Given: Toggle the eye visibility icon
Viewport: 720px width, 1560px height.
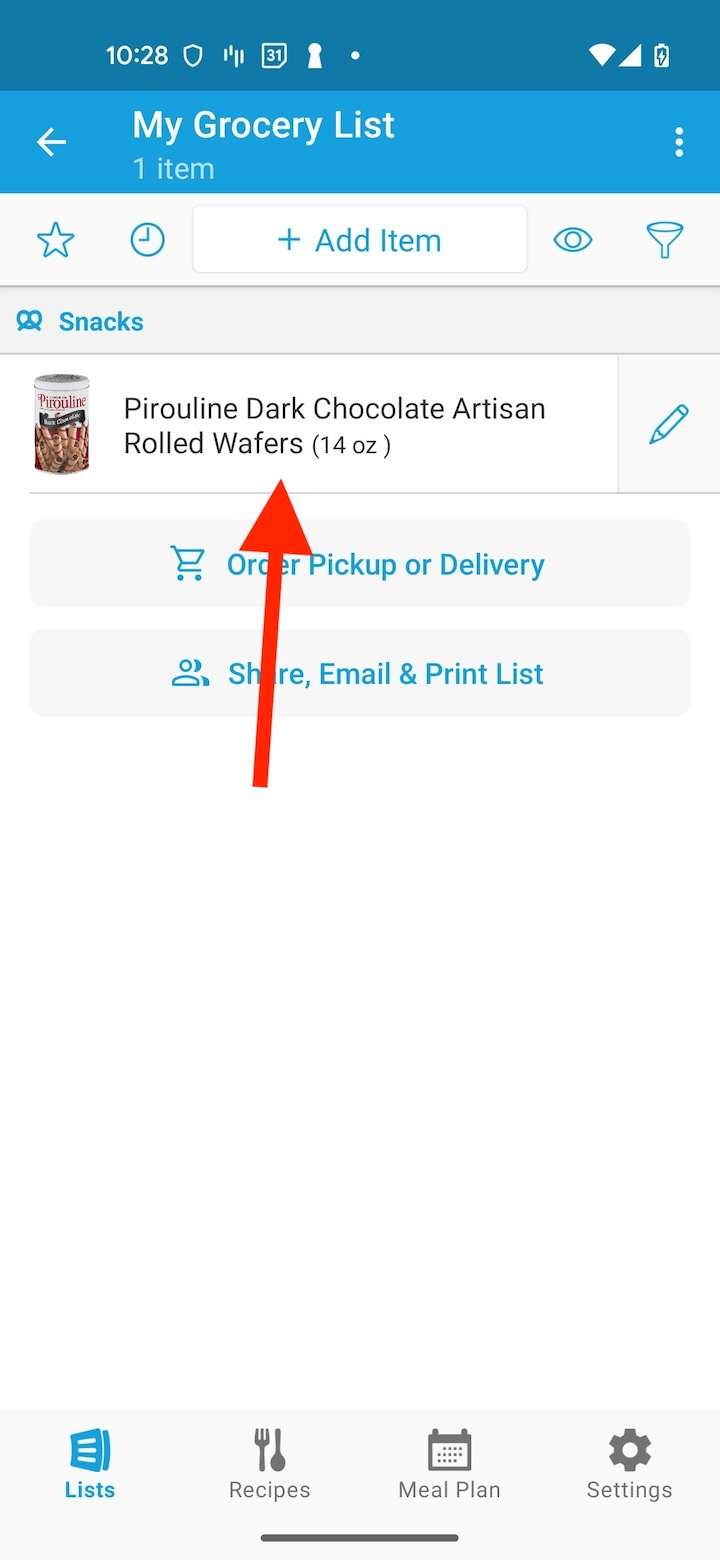Looking at the screenshot, I should pos(573,240).
